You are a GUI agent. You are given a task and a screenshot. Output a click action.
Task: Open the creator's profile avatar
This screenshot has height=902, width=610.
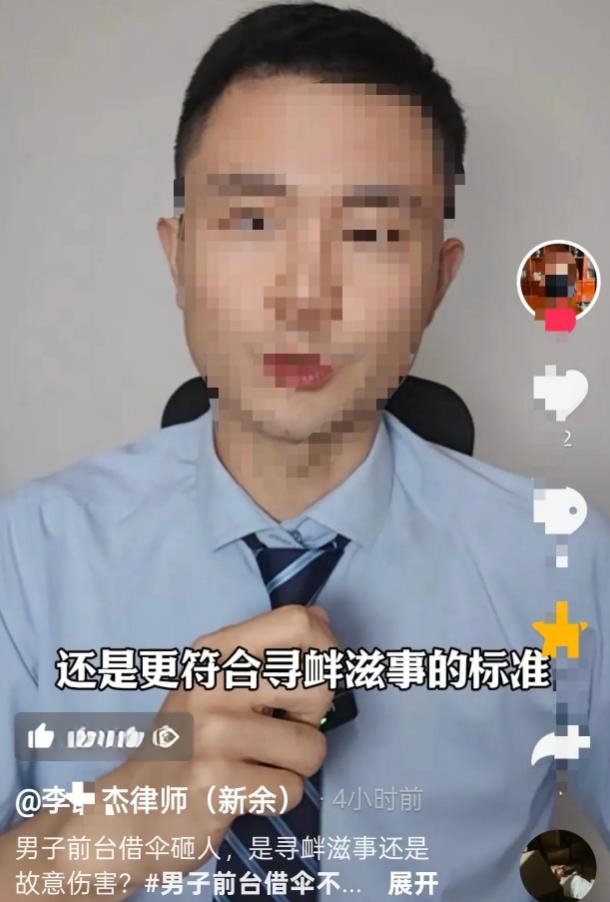click(557, 281)
